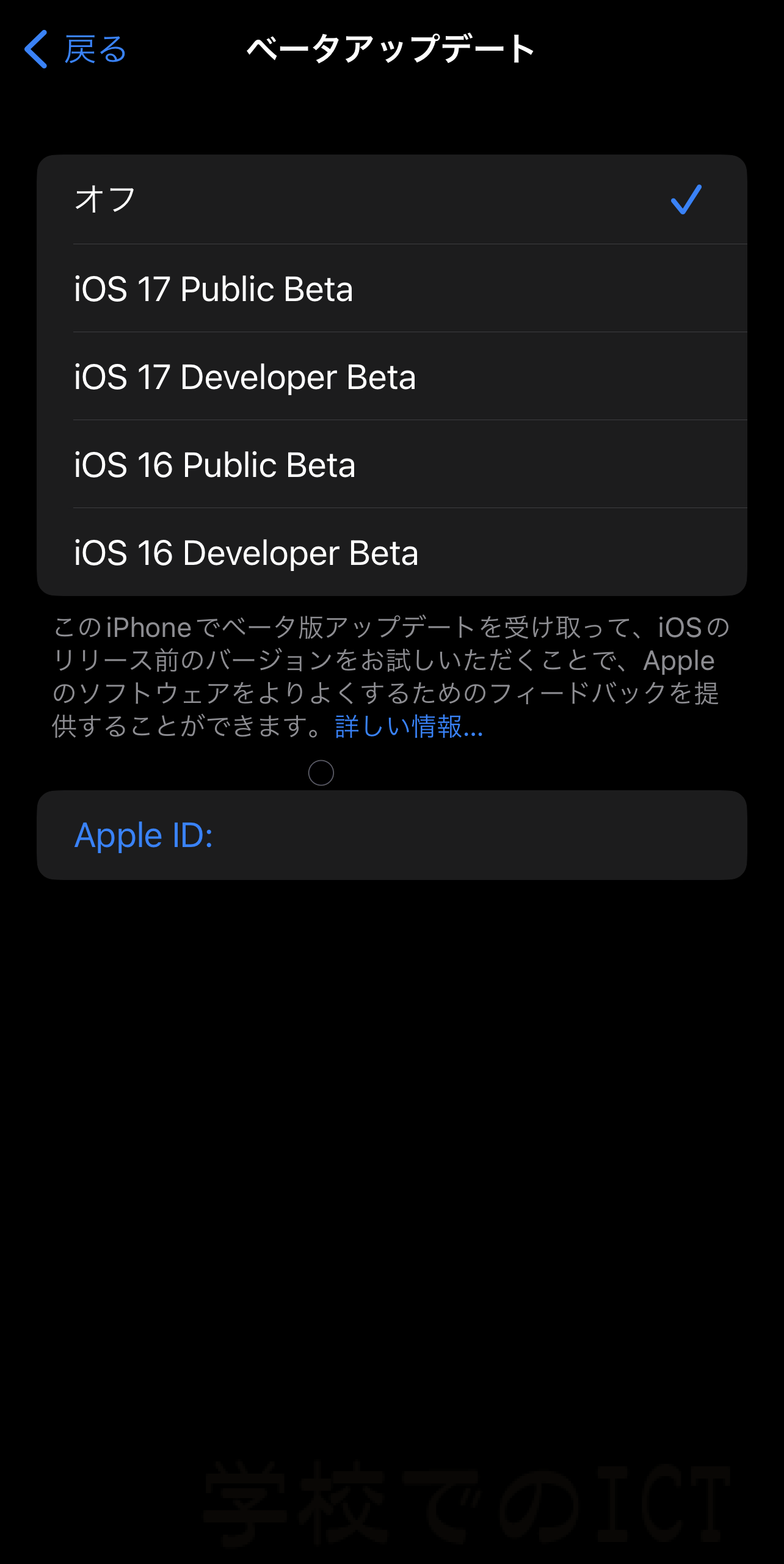Open the 詳しい情報 link
The image size is (784, 1564).
pyautogui.click(x=409, y=726)
